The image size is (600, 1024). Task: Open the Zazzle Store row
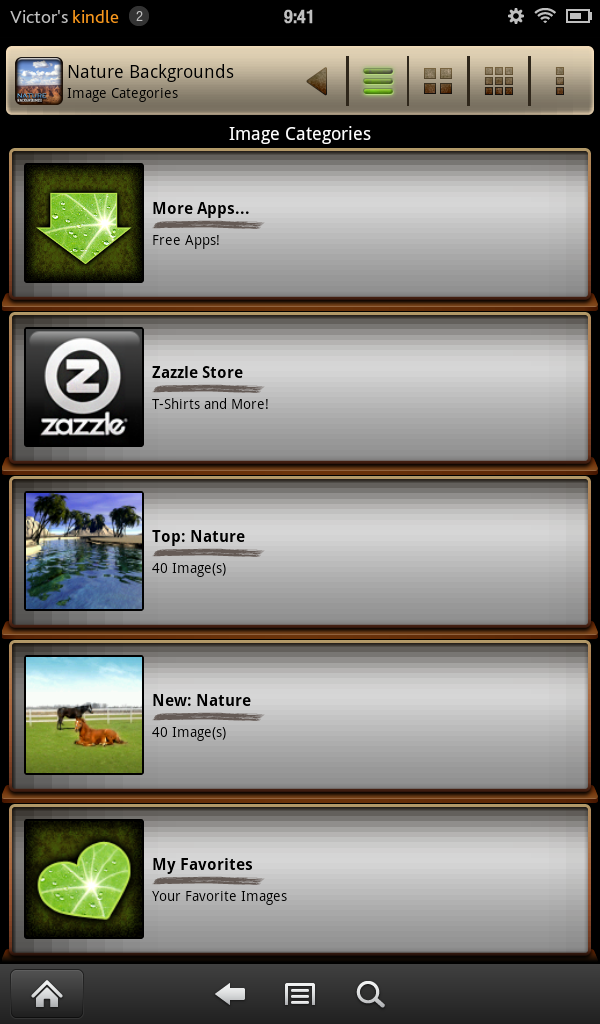point(300,387)
